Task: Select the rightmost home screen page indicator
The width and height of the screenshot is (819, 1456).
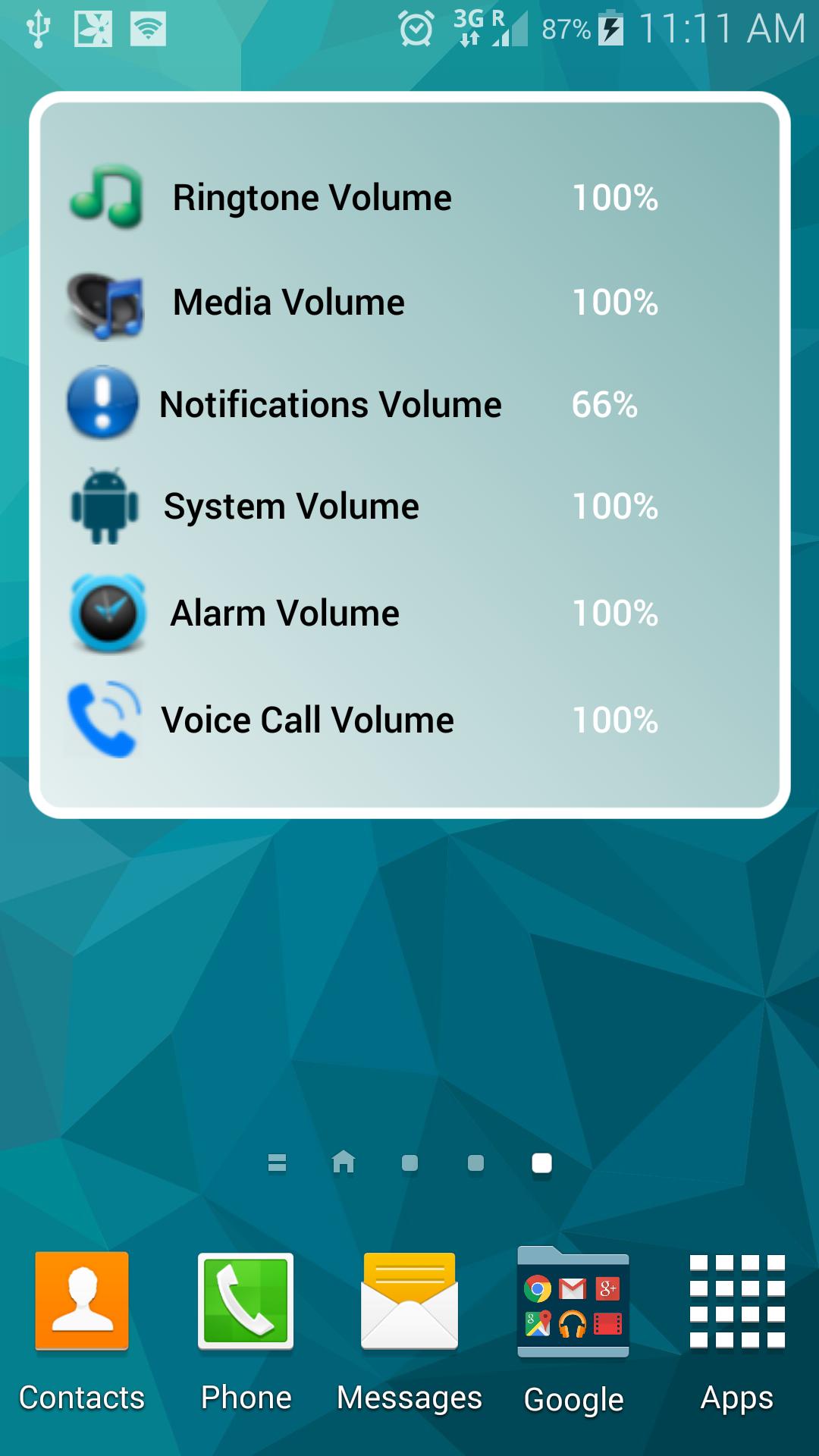Action: tap(541, 1162)
